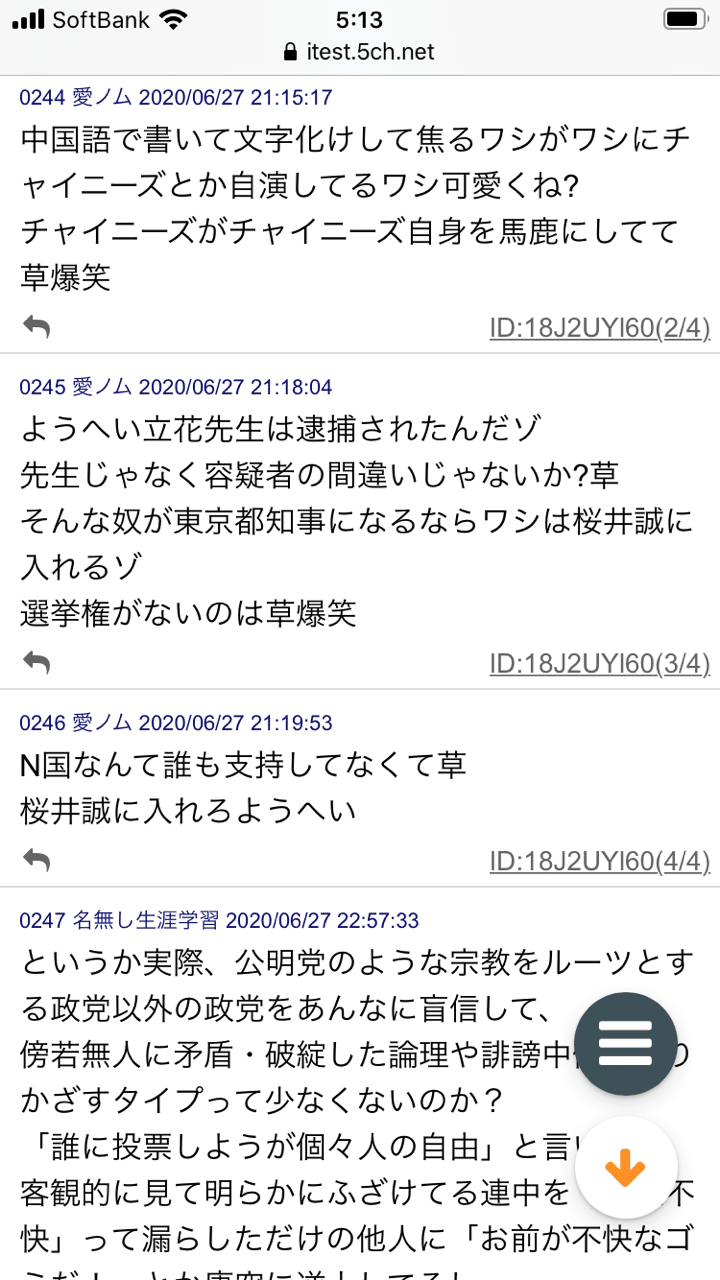Open ID link marked (3/4)
This screenshot has height=1280, width=720.
[x=599, y=663]
